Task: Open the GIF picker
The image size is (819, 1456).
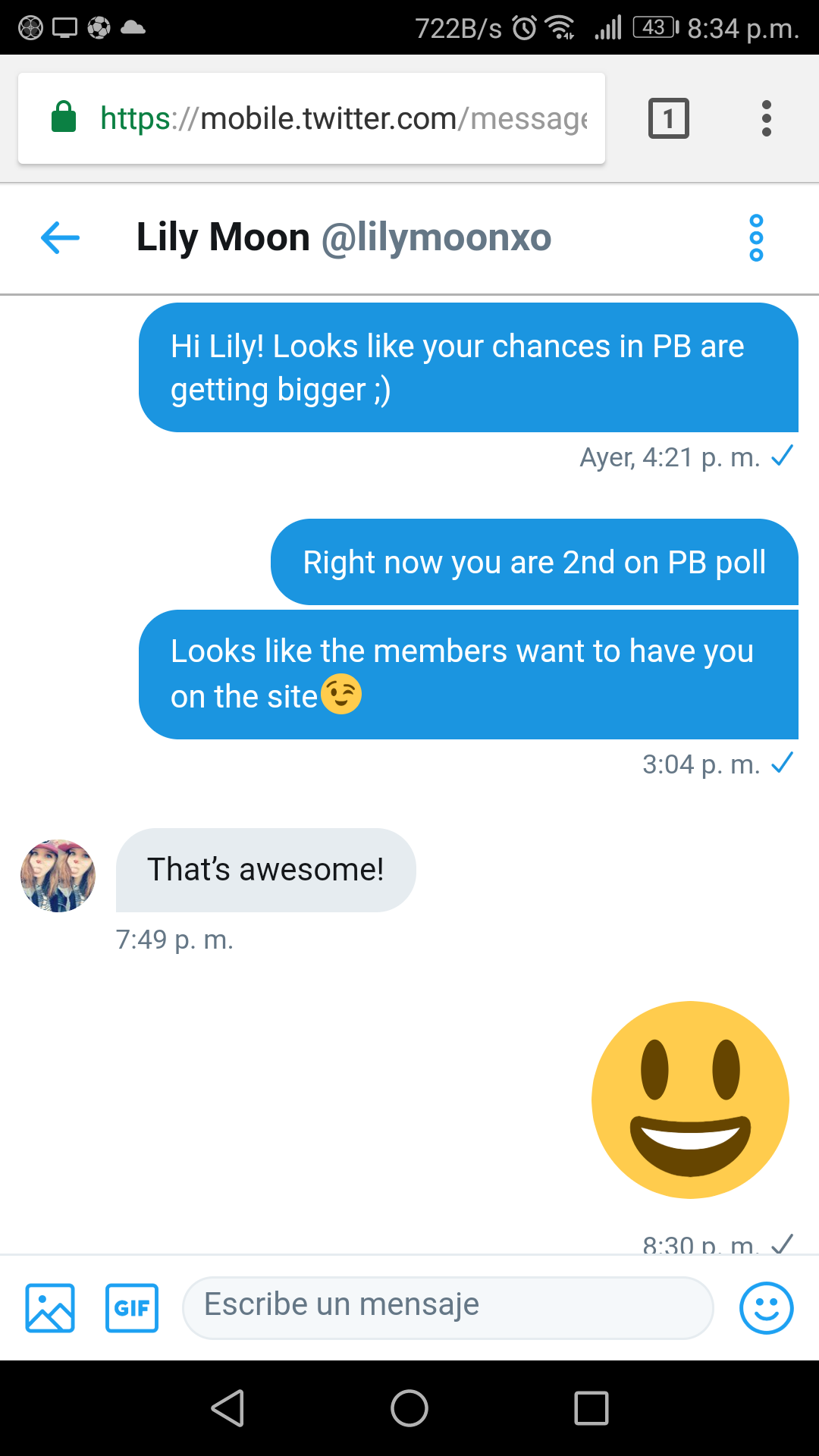Action: [x=132, y=1307]
